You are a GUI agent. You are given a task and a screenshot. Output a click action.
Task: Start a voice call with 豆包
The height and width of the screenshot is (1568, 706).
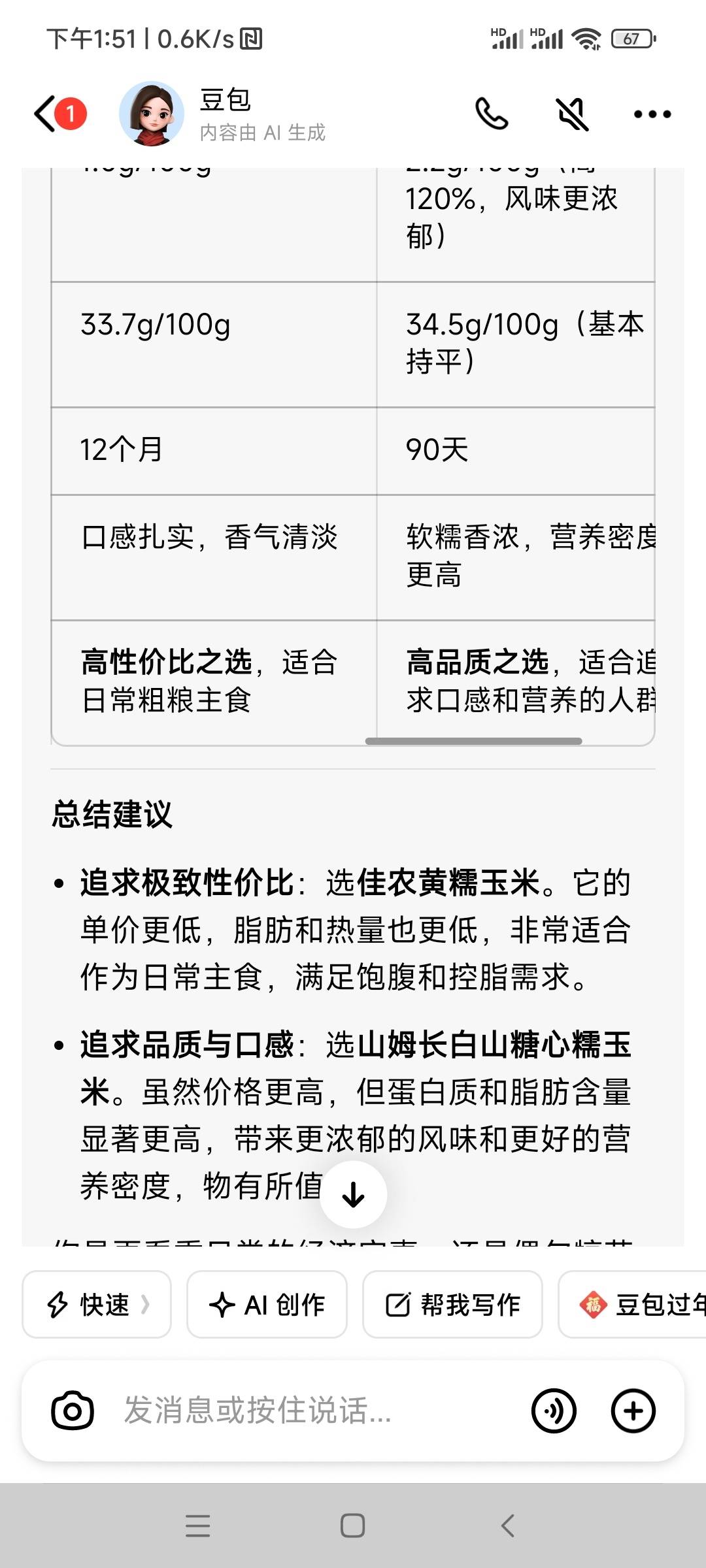(492, 114)
